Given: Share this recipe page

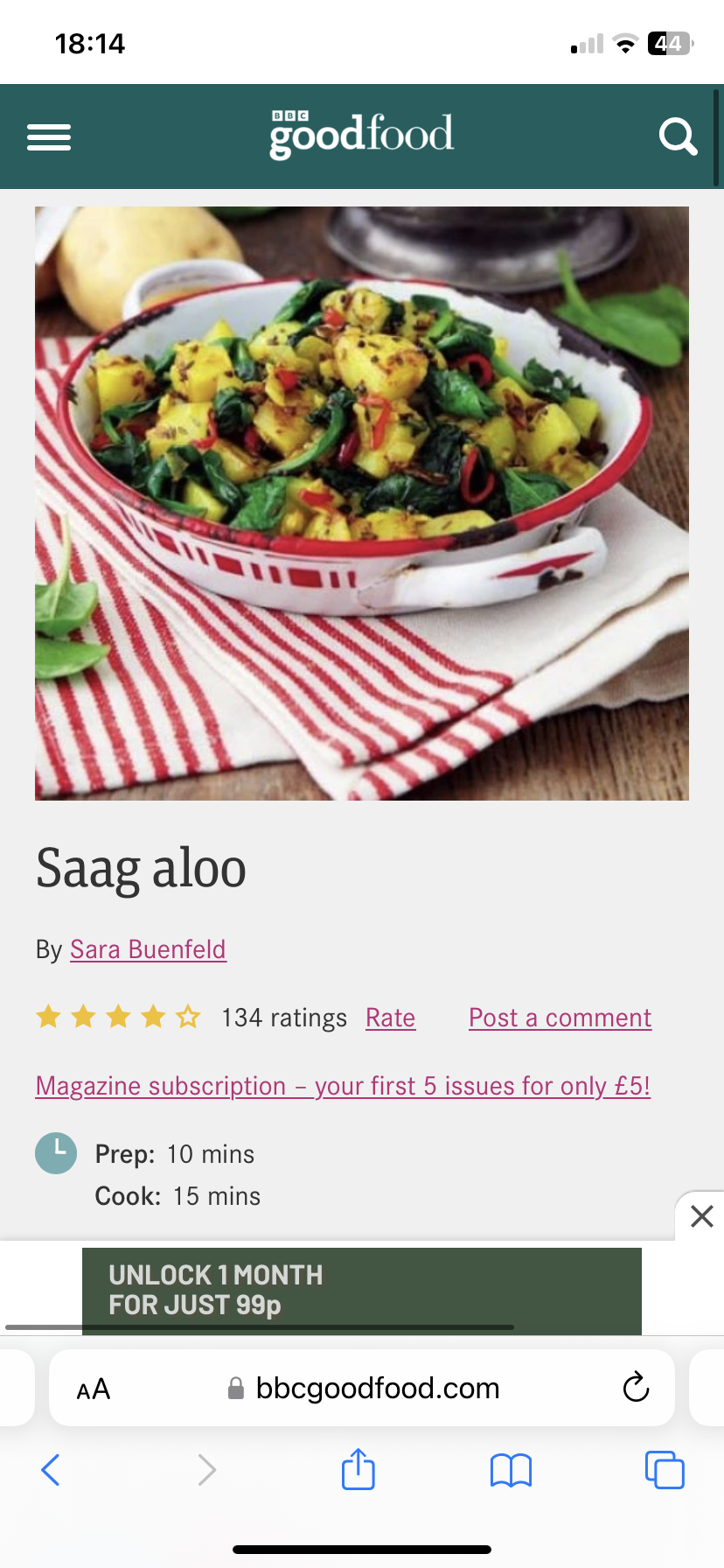Looking at the screenshot, I should pyautogui.click(x=359, y=1468).
